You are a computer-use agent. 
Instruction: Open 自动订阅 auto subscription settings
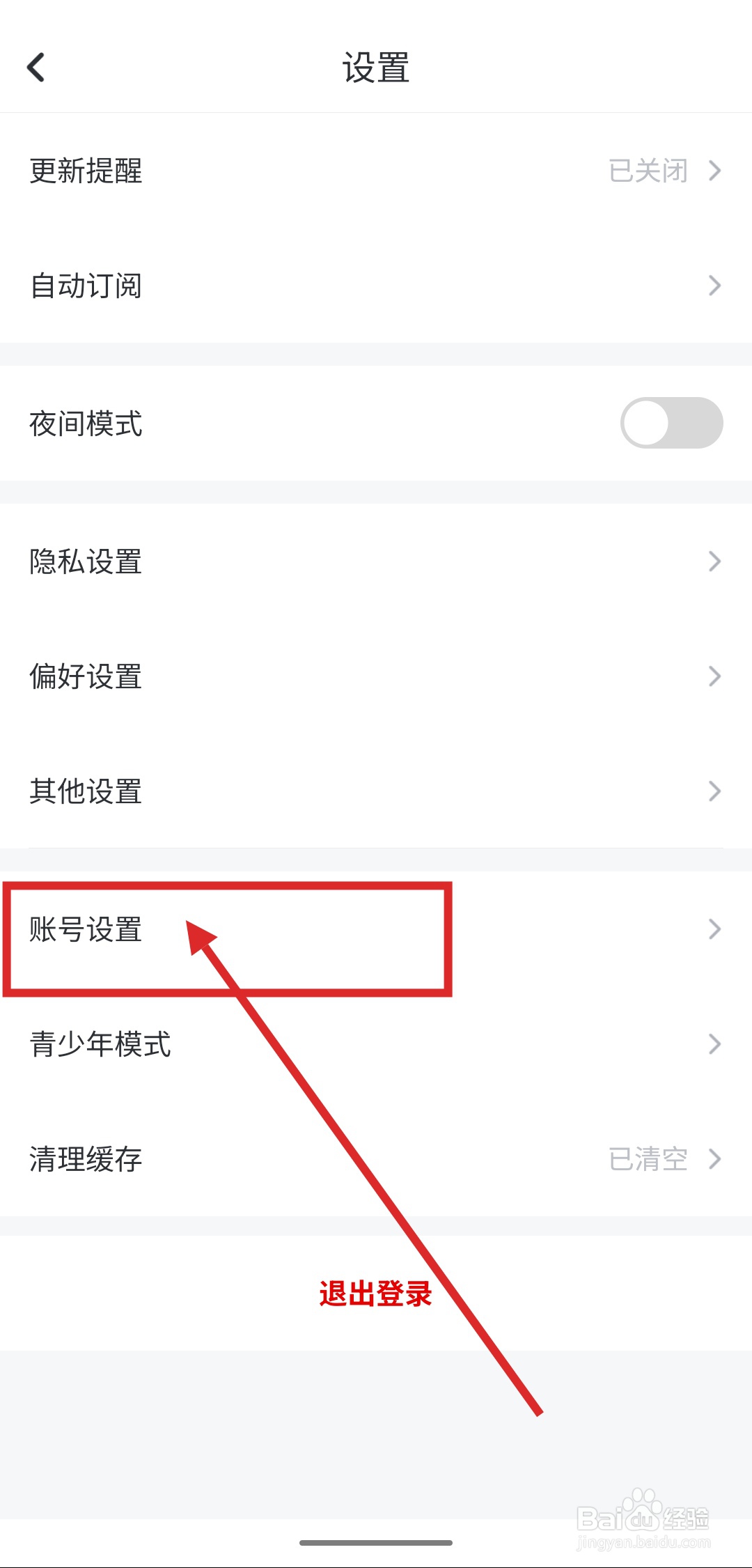click(86, 286)
